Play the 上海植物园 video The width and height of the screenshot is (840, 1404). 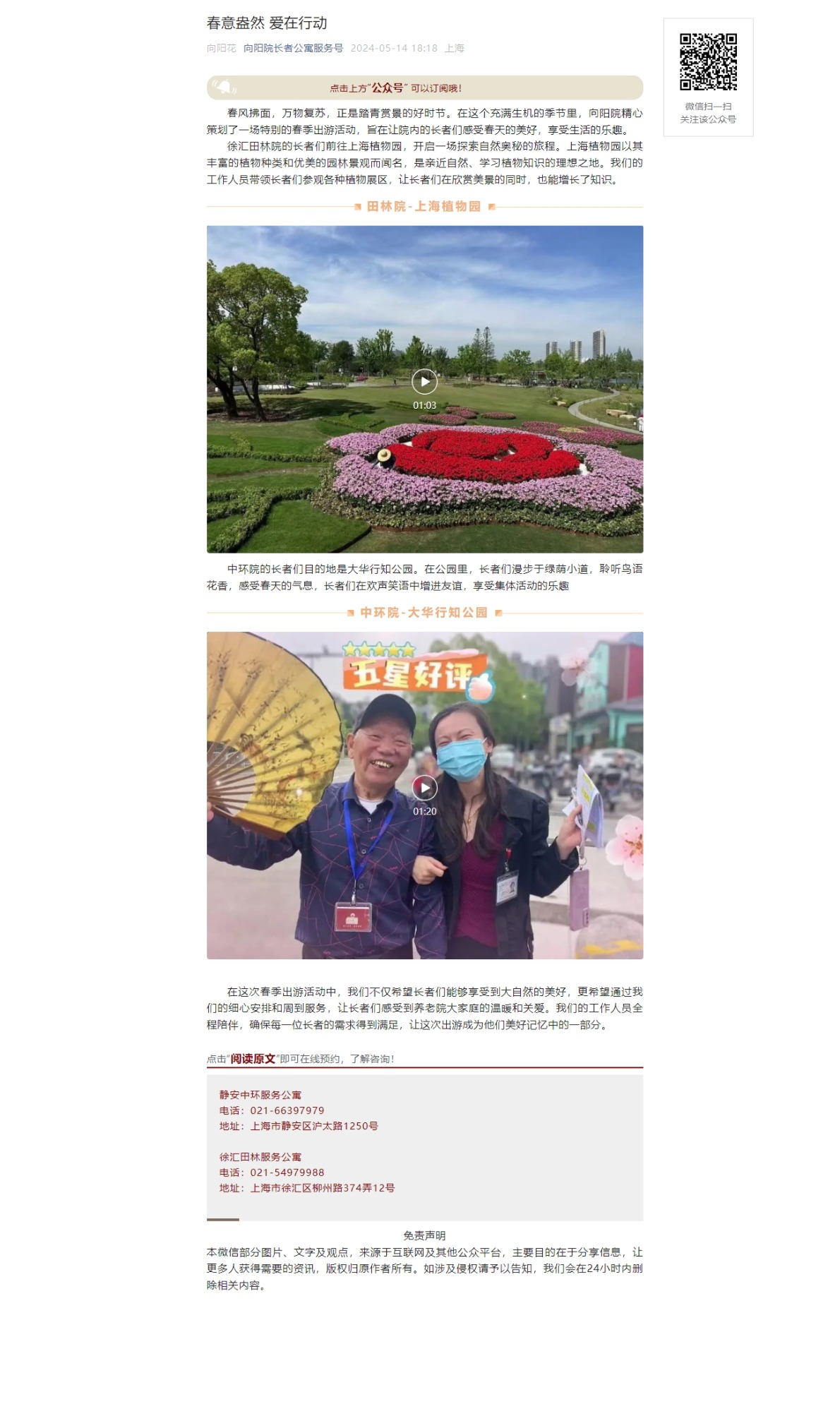tap(424, 382)
